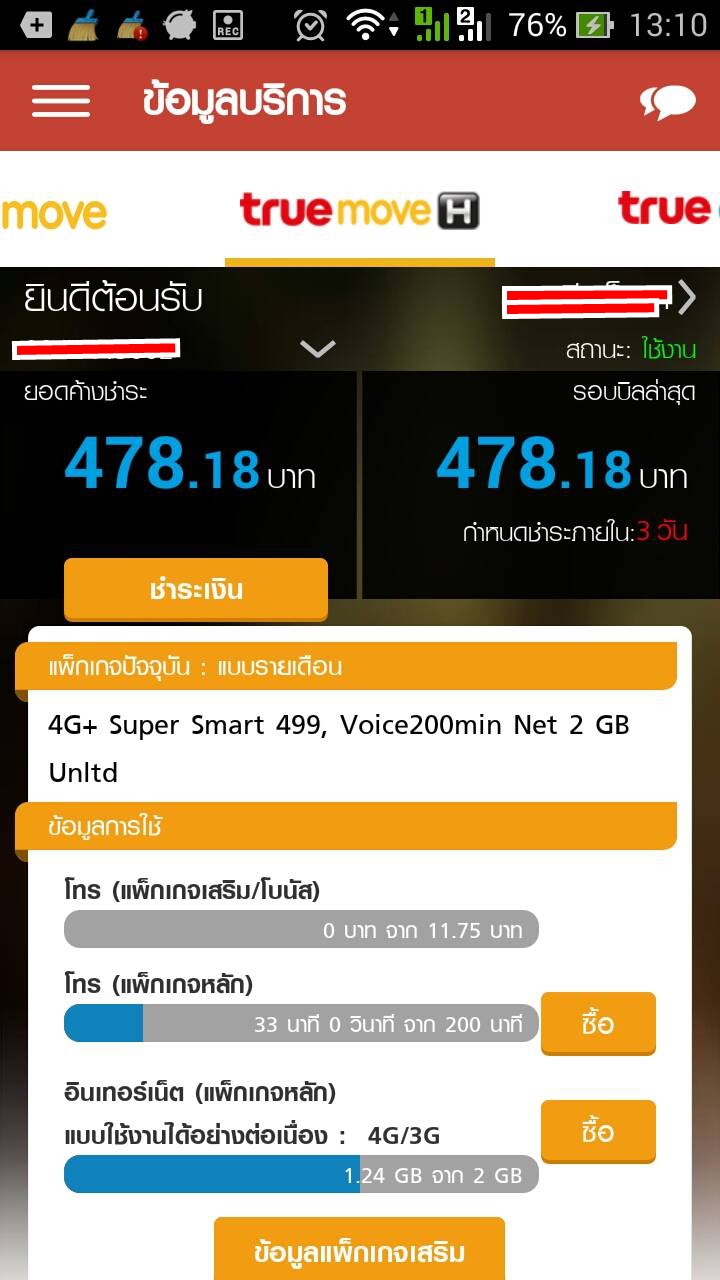The height and width of the screenshot is (1280, 720).
Task: Tap the right arrow beside the account name
Action: [687, 297]
